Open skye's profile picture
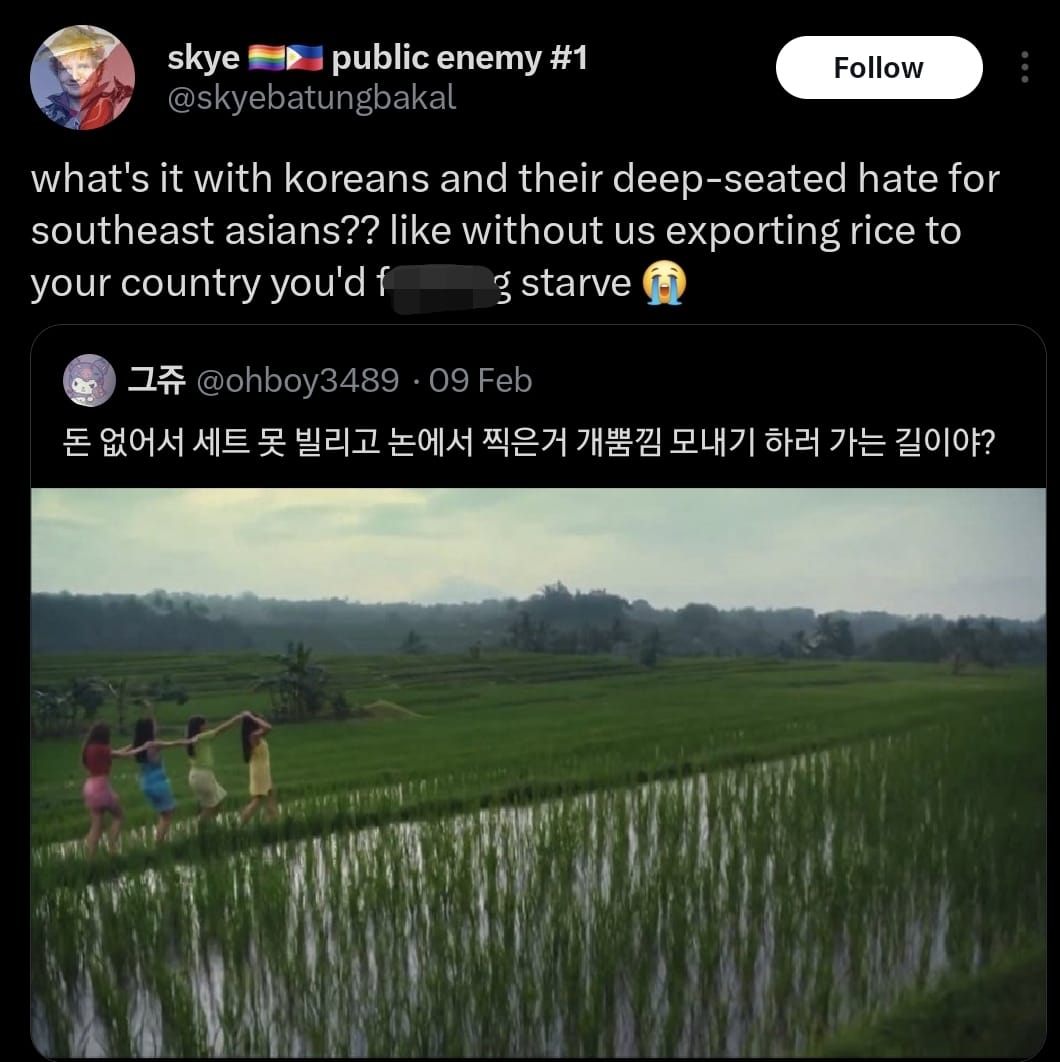This screenshot has height=1062, width=1060. pos(82,78)
